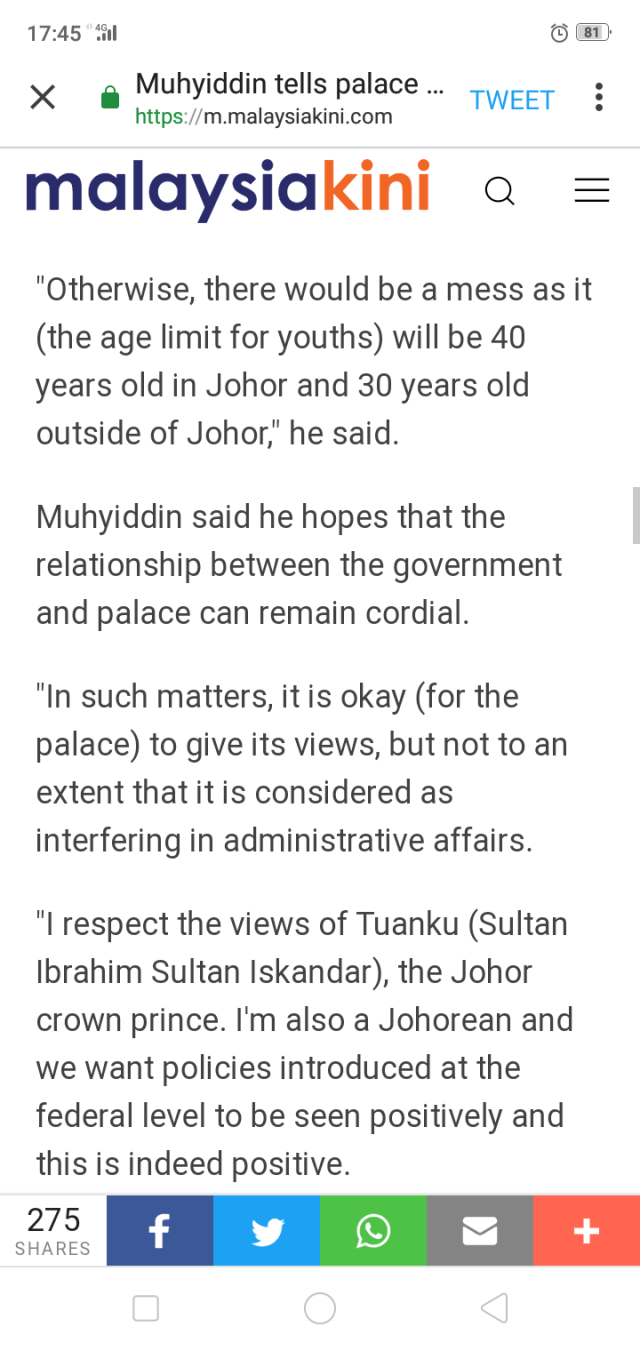Share this article on Facebook
Screen dimensions: 640x1351
pyautogui.click(x=160, y=1231)
